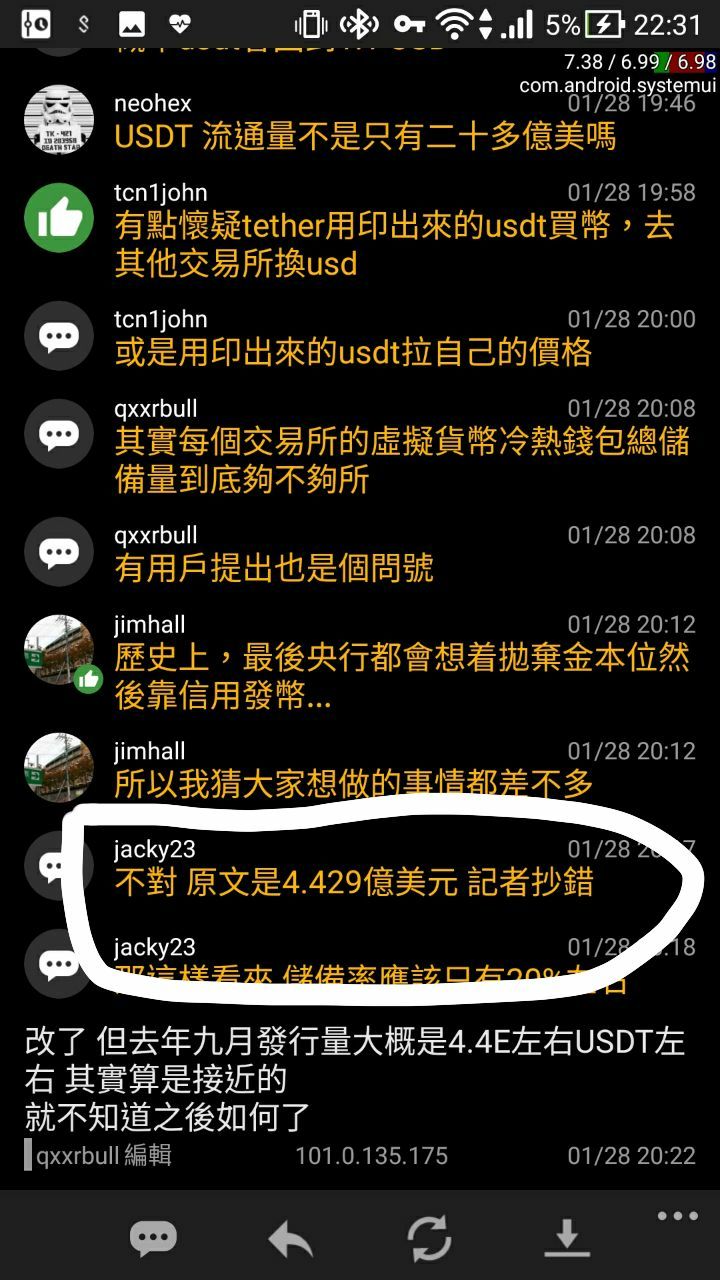Select neohex's comment about USDT circulation
720x1280 pixels.
pyautogui.click(x=365, y=136)
